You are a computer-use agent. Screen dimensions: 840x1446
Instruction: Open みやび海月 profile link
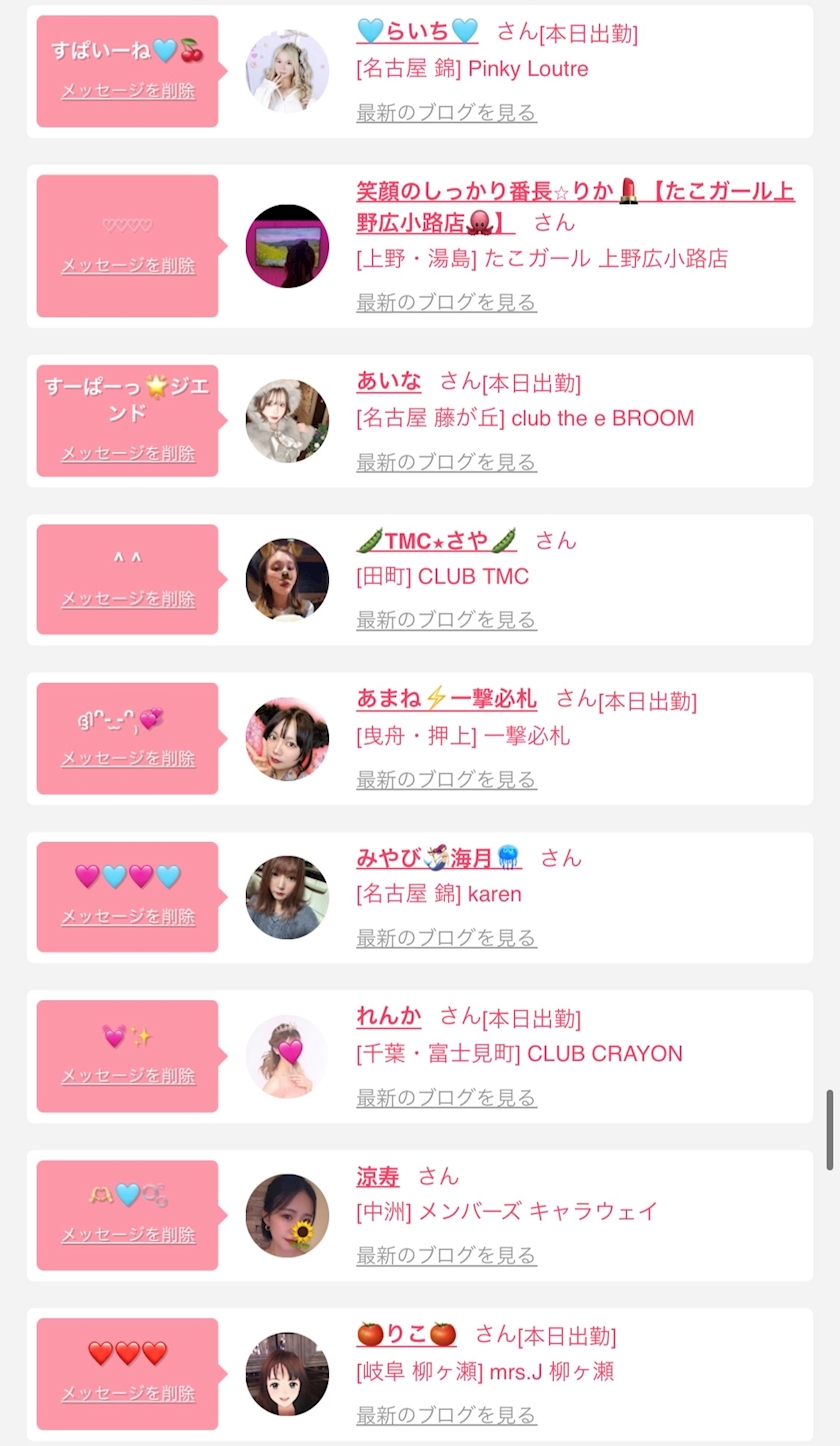pyautogui.click(x=439, y=858)
